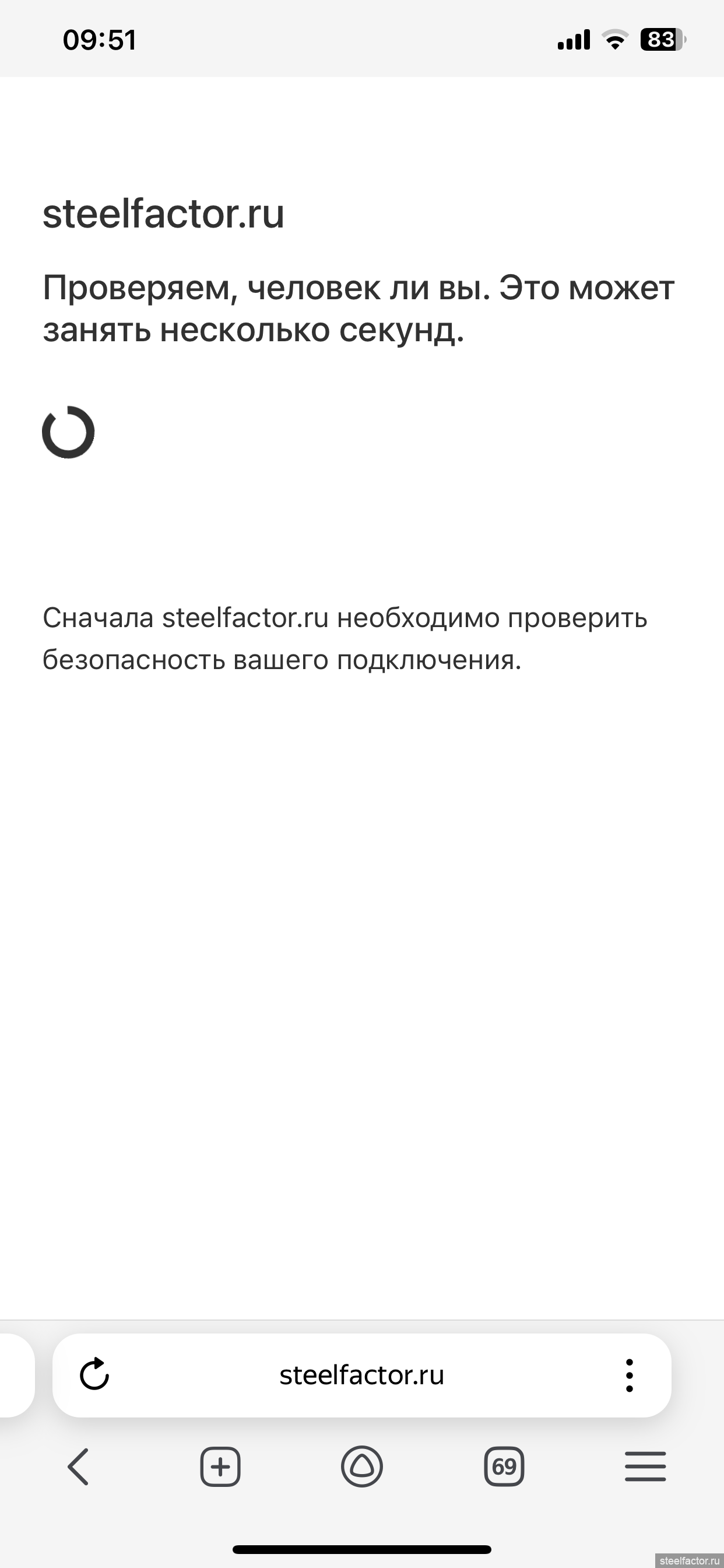This screenshot has height=1568, width=724.
Task: Open the browser's hamburger menu
Action: [645, 1466]
